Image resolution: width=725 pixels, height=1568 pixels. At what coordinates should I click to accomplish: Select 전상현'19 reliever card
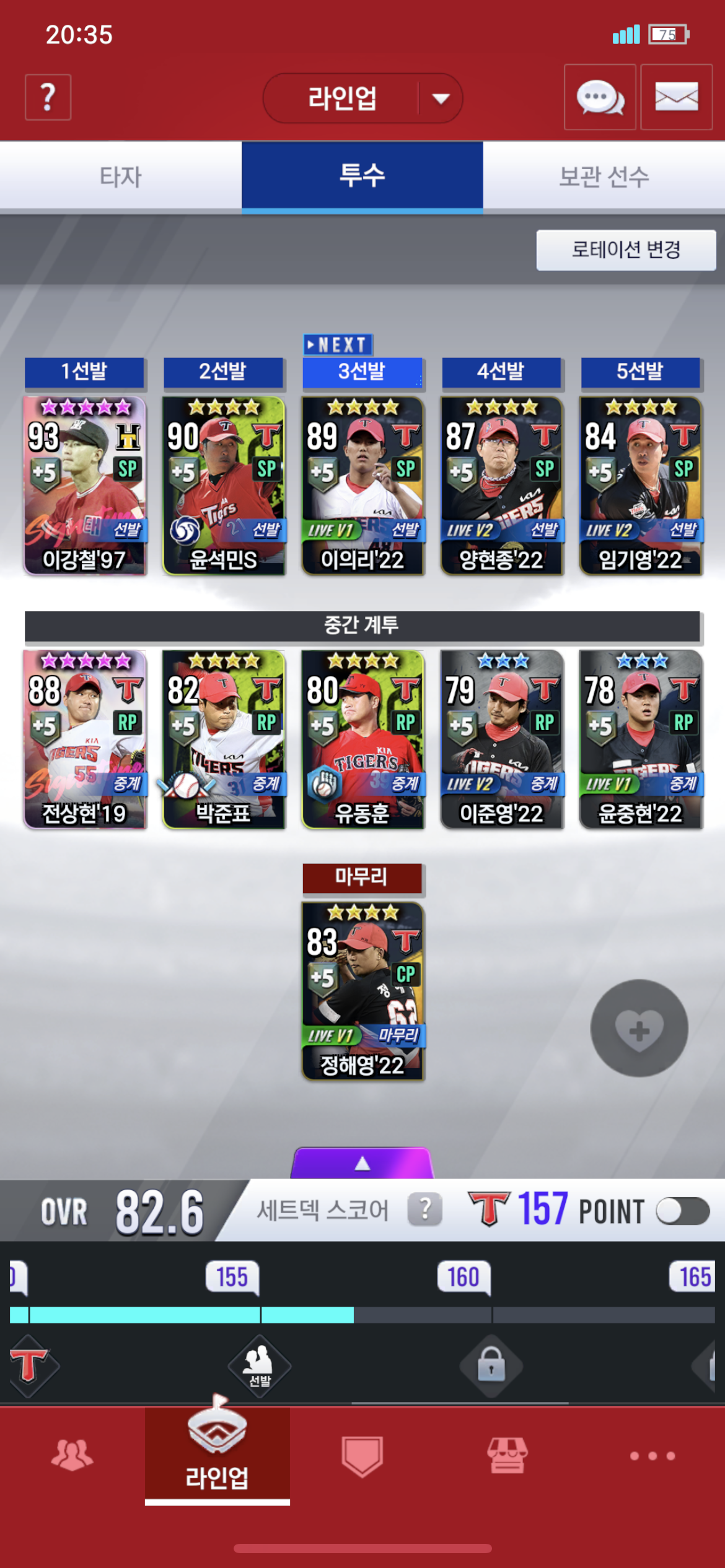pyautogui.click(x=85, y=739)
